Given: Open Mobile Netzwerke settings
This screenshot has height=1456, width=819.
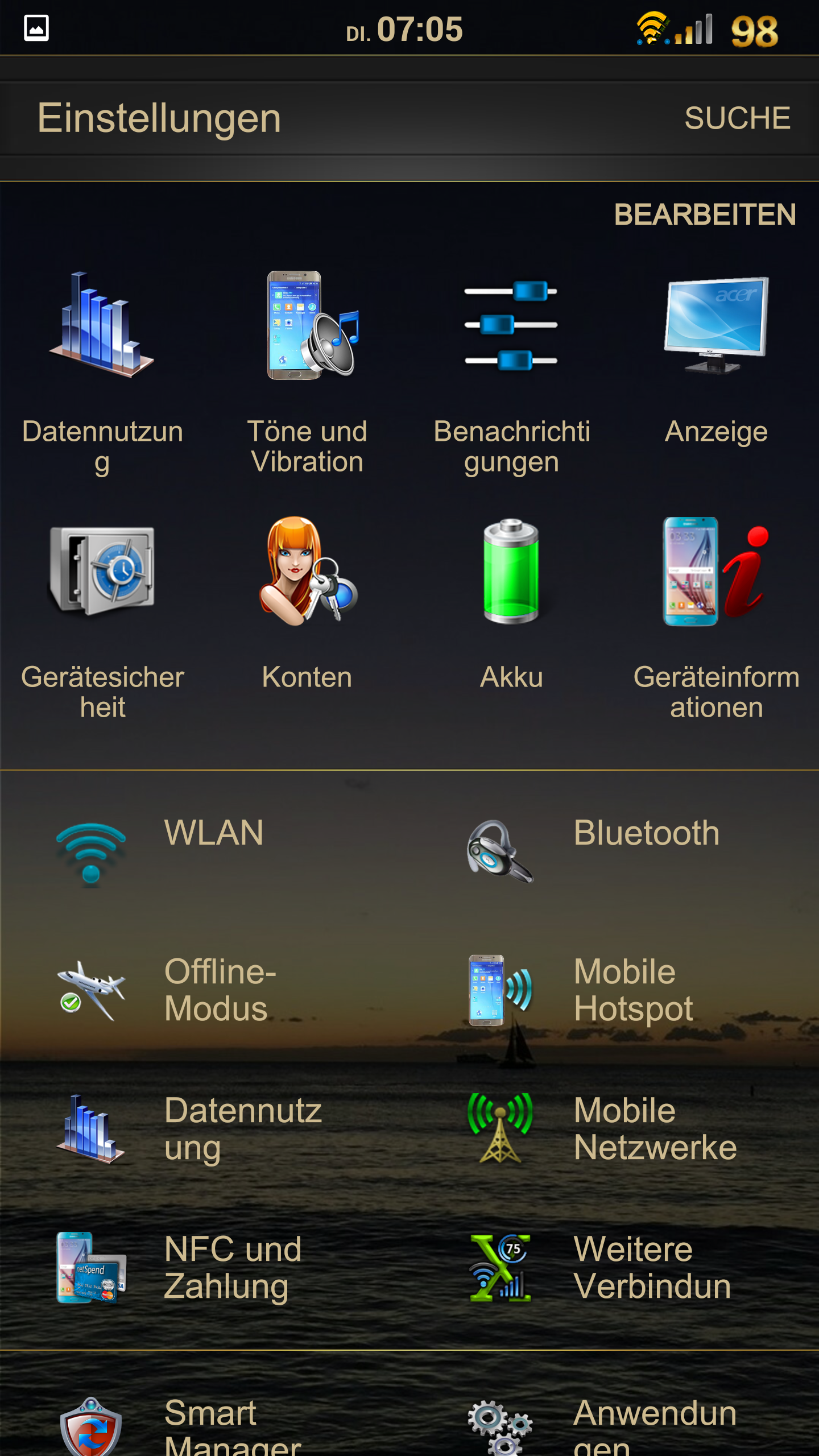Looking at the screenshot, I should pyautogui.click(x=614, y=1129).
